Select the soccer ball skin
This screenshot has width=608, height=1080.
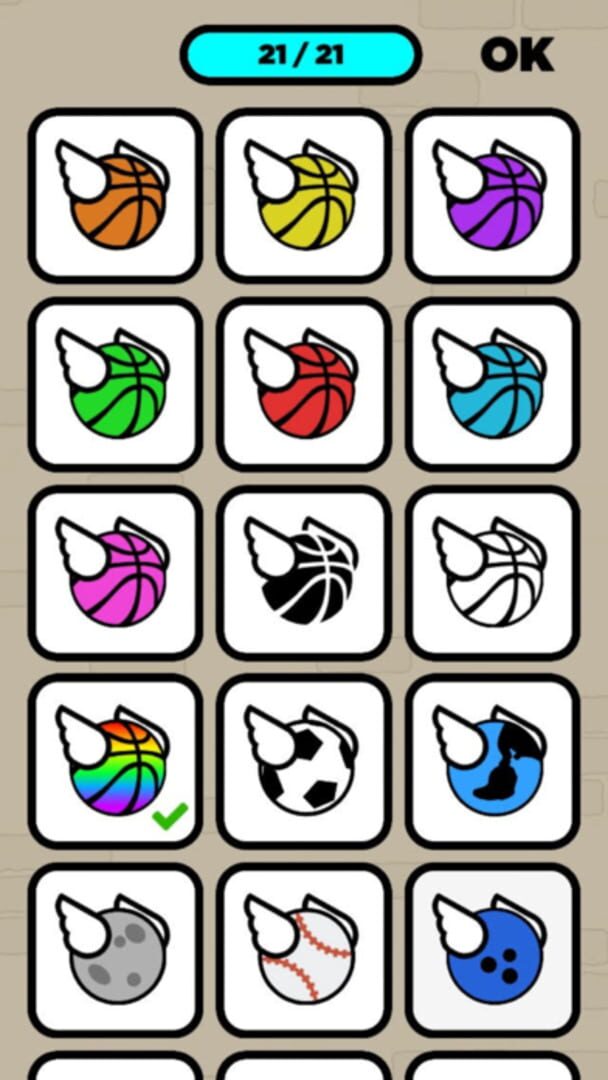tap(304, 762)
